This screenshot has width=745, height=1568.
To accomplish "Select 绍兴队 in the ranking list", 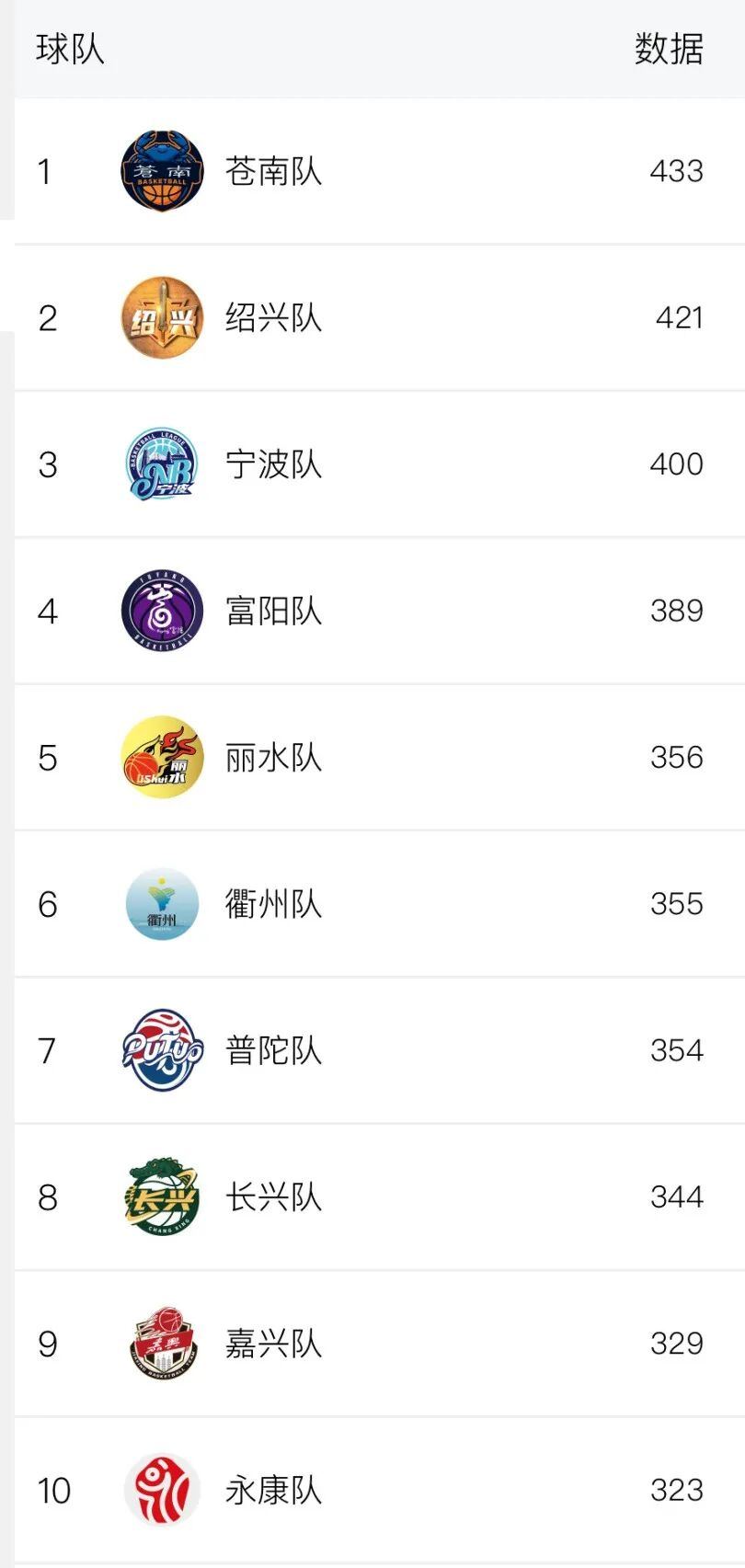I will point(273,318).
